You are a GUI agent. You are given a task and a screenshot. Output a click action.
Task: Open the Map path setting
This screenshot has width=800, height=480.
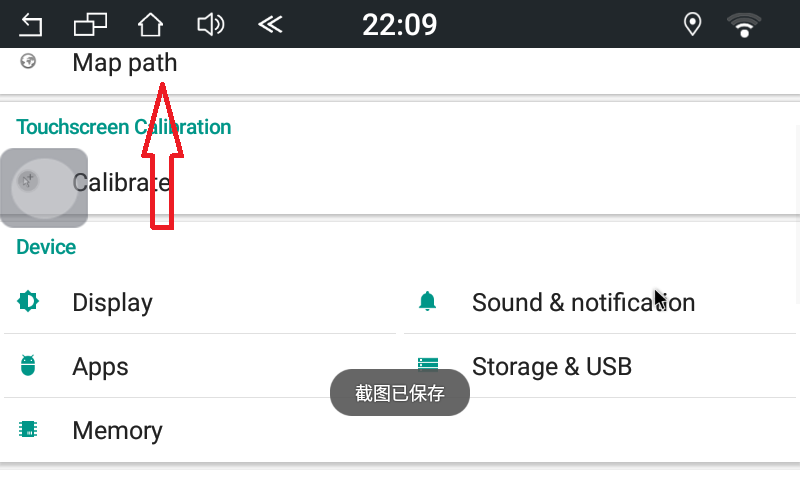click(x=125, y=63)
